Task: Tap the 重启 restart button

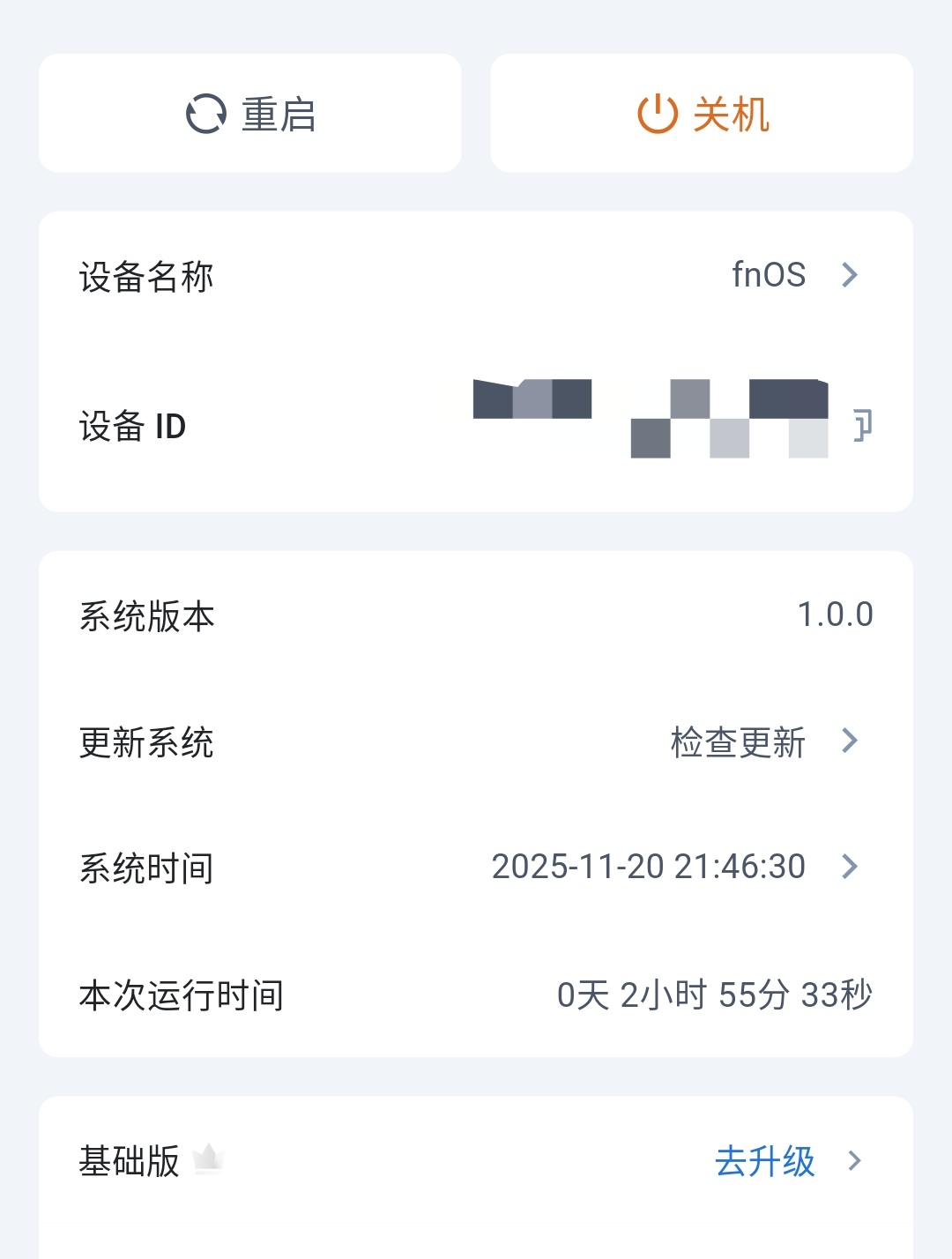Action: (250, 114)
